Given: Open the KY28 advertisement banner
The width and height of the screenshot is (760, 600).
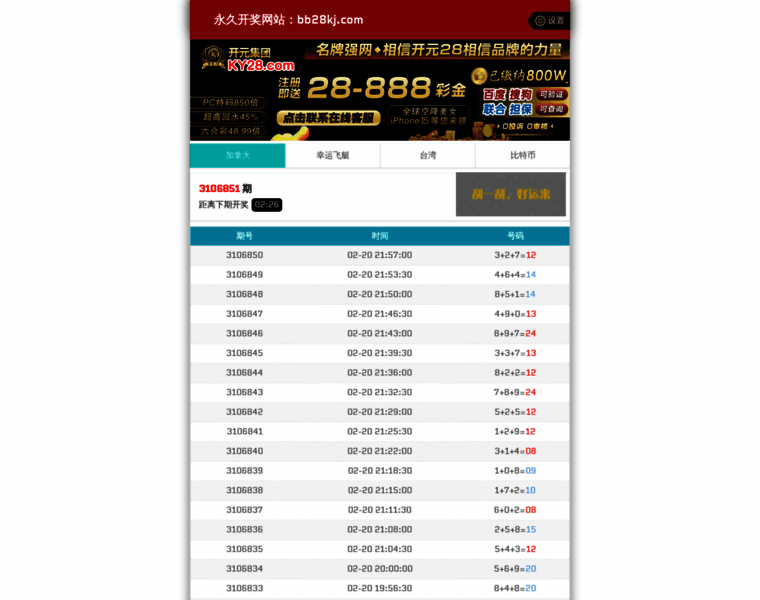Looking at the screenshot, I should pos(380,90).
